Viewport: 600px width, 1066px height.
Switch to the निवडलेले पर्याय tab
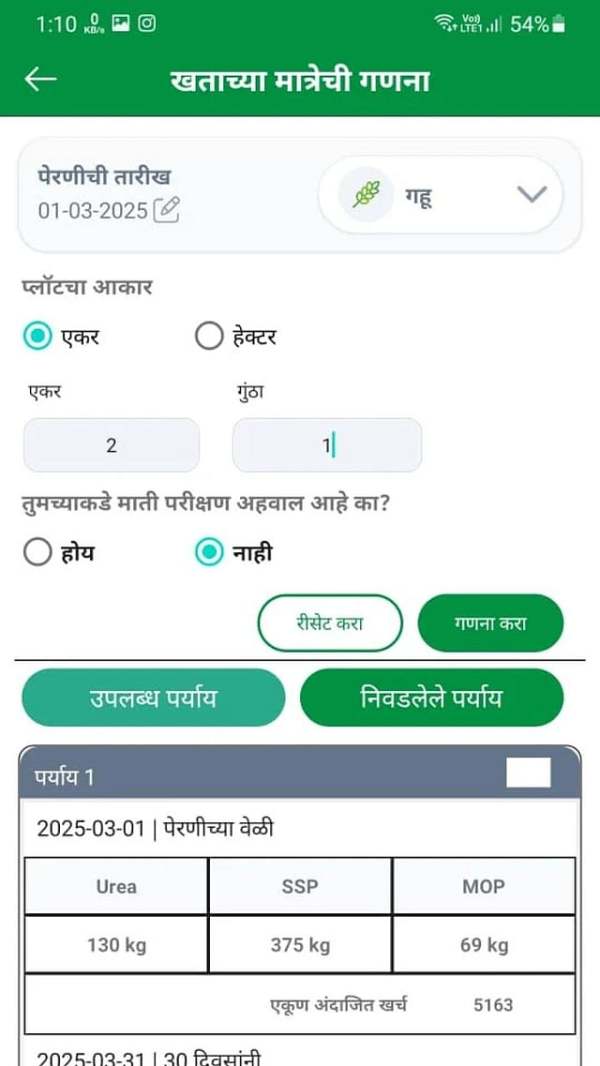431,697
